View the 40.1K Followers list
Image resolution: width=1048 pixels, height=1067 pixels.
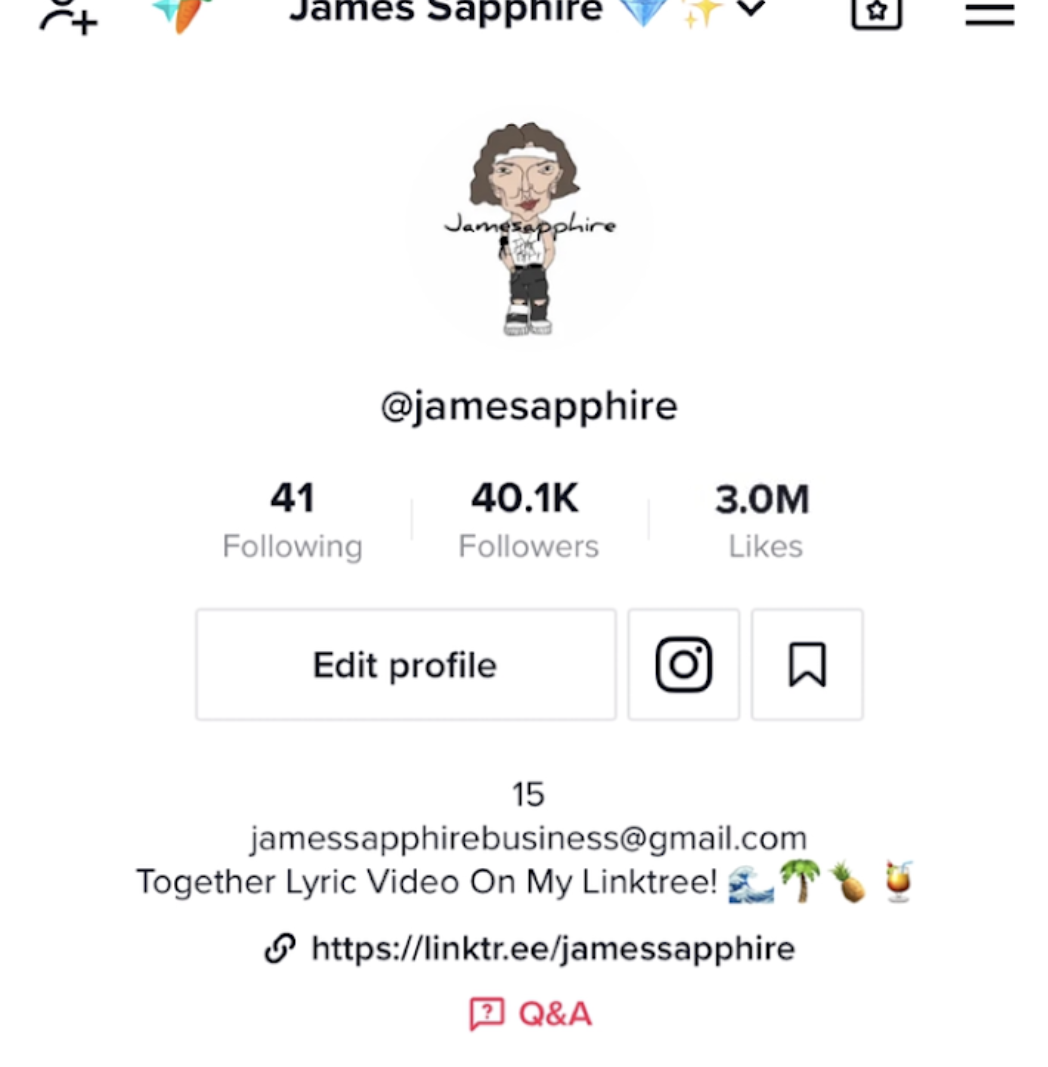click(528, 520)
